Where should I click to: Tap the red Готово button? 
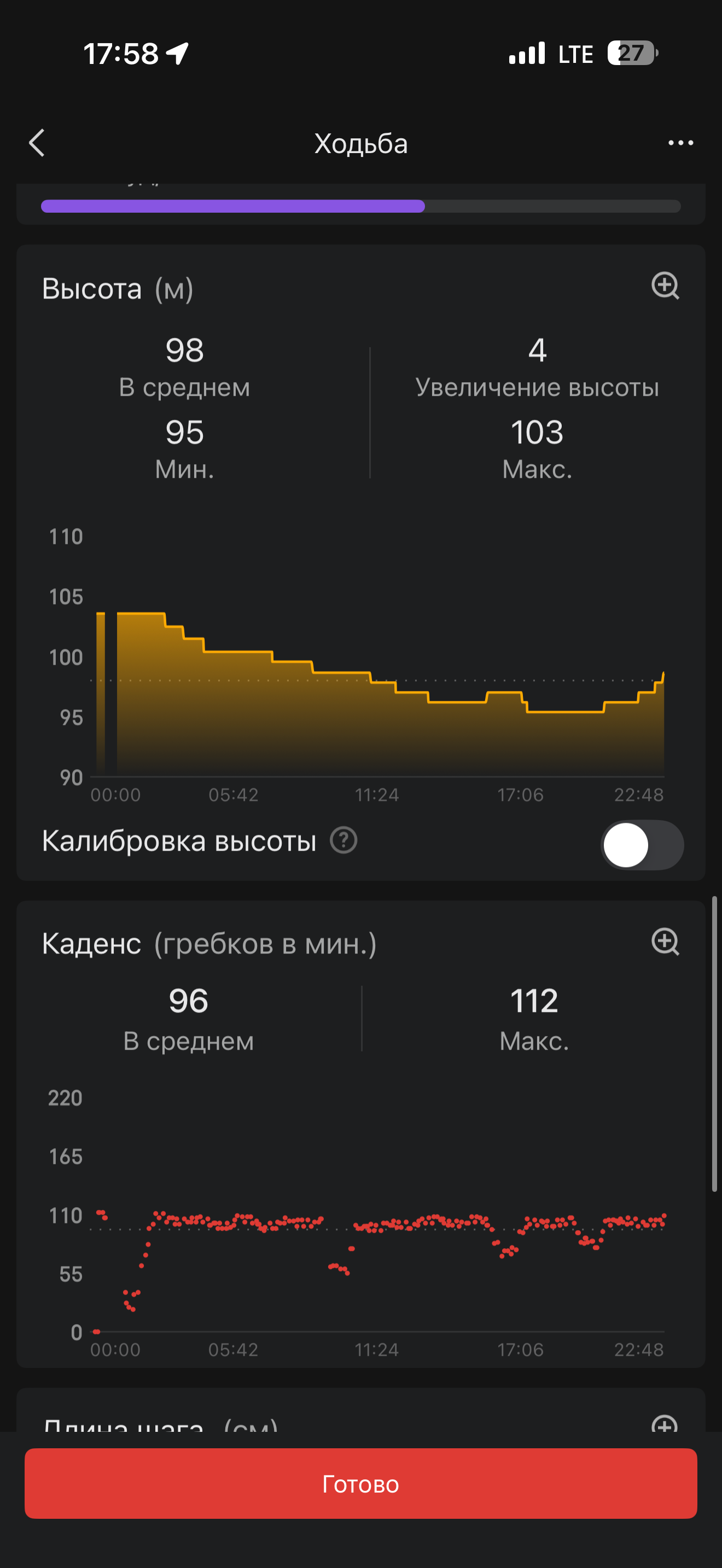(x=361, y=1484)
